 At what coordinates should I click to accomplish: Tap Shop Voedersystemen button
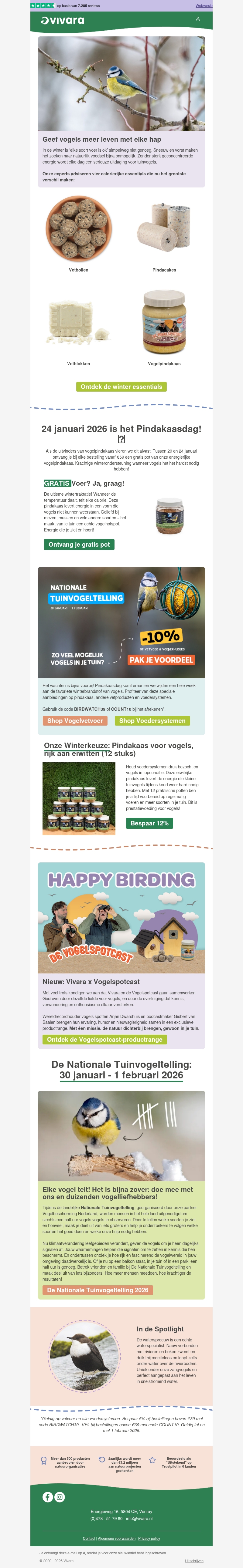[152, 720]
